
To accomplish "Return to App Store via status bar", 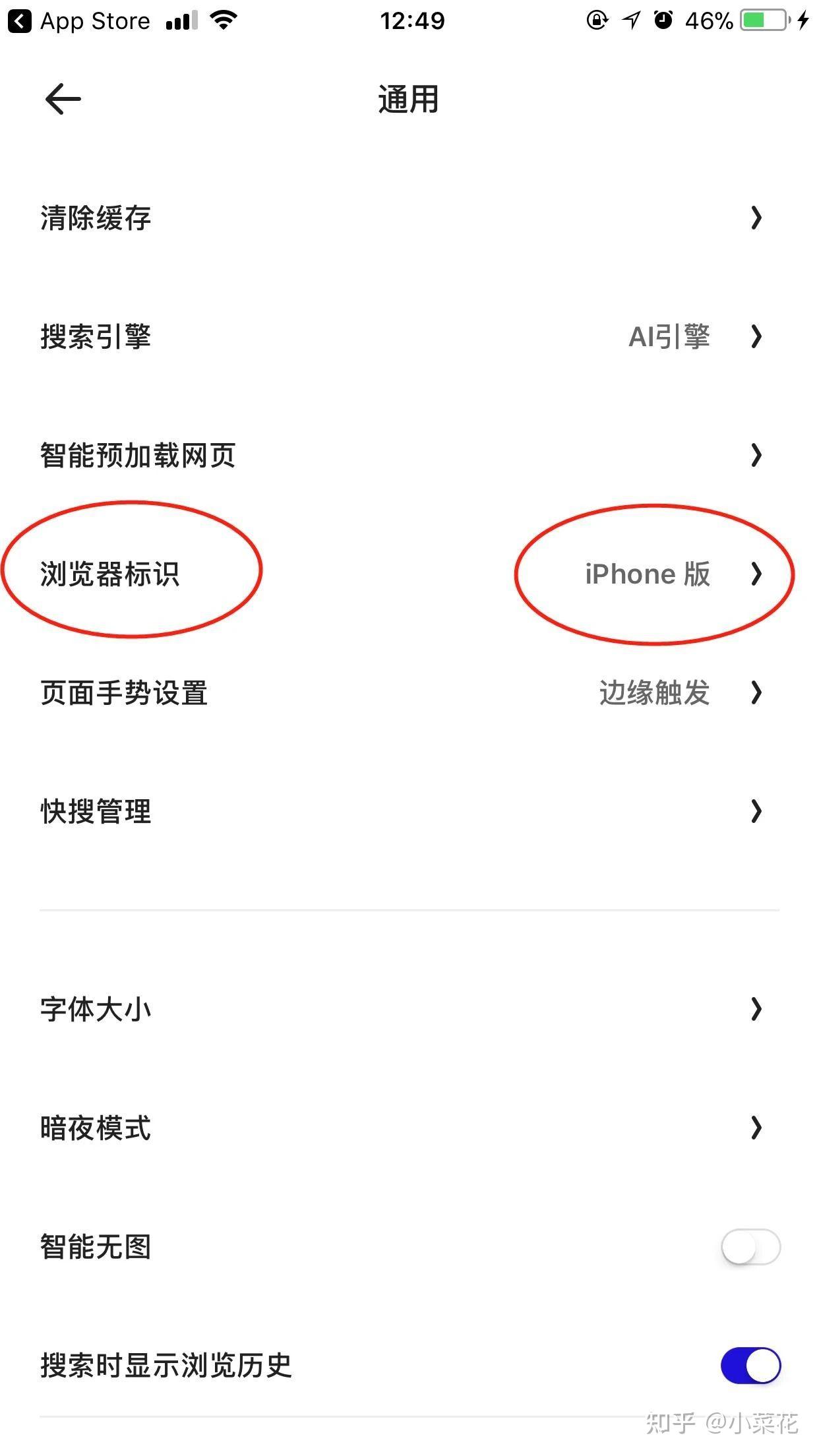I will click(79, 21).
